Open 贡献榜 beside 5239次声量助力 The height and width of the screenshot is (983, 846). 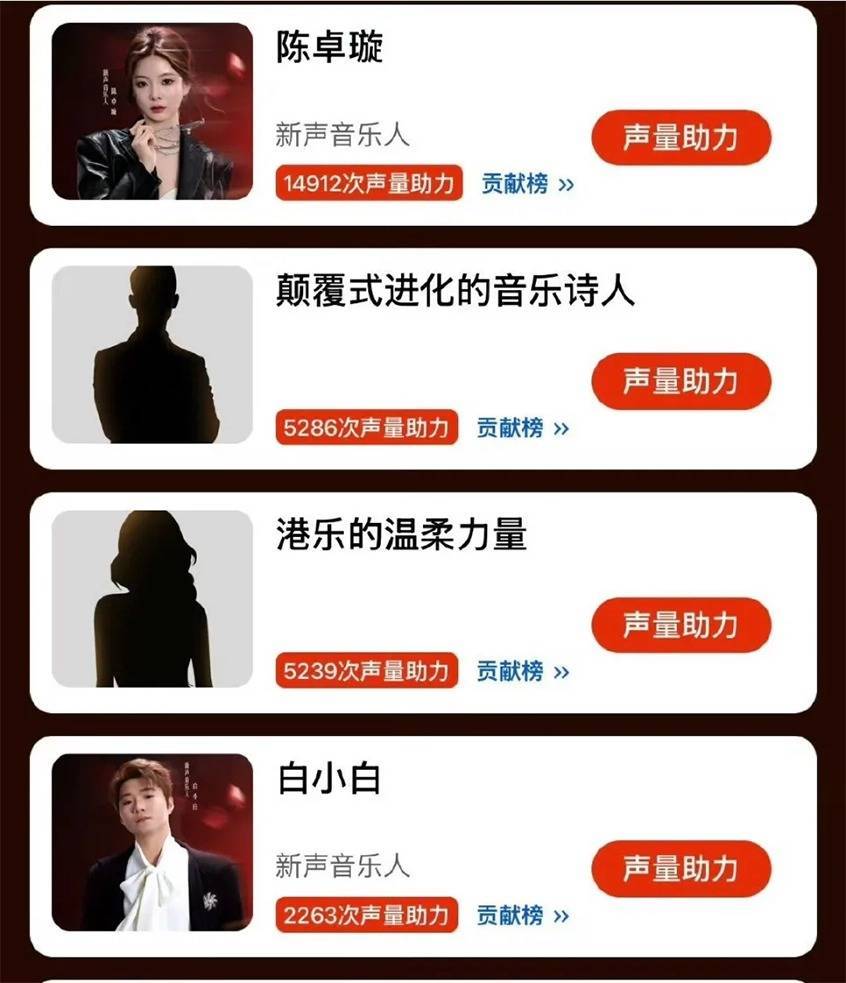(x=522, y=671)
